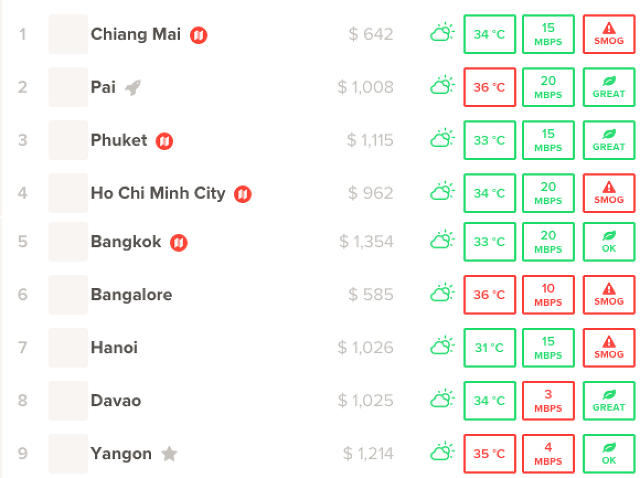This screenshot has width=640, height=478.
Task: View the Davao listing
Action: (x=116, y=401)
